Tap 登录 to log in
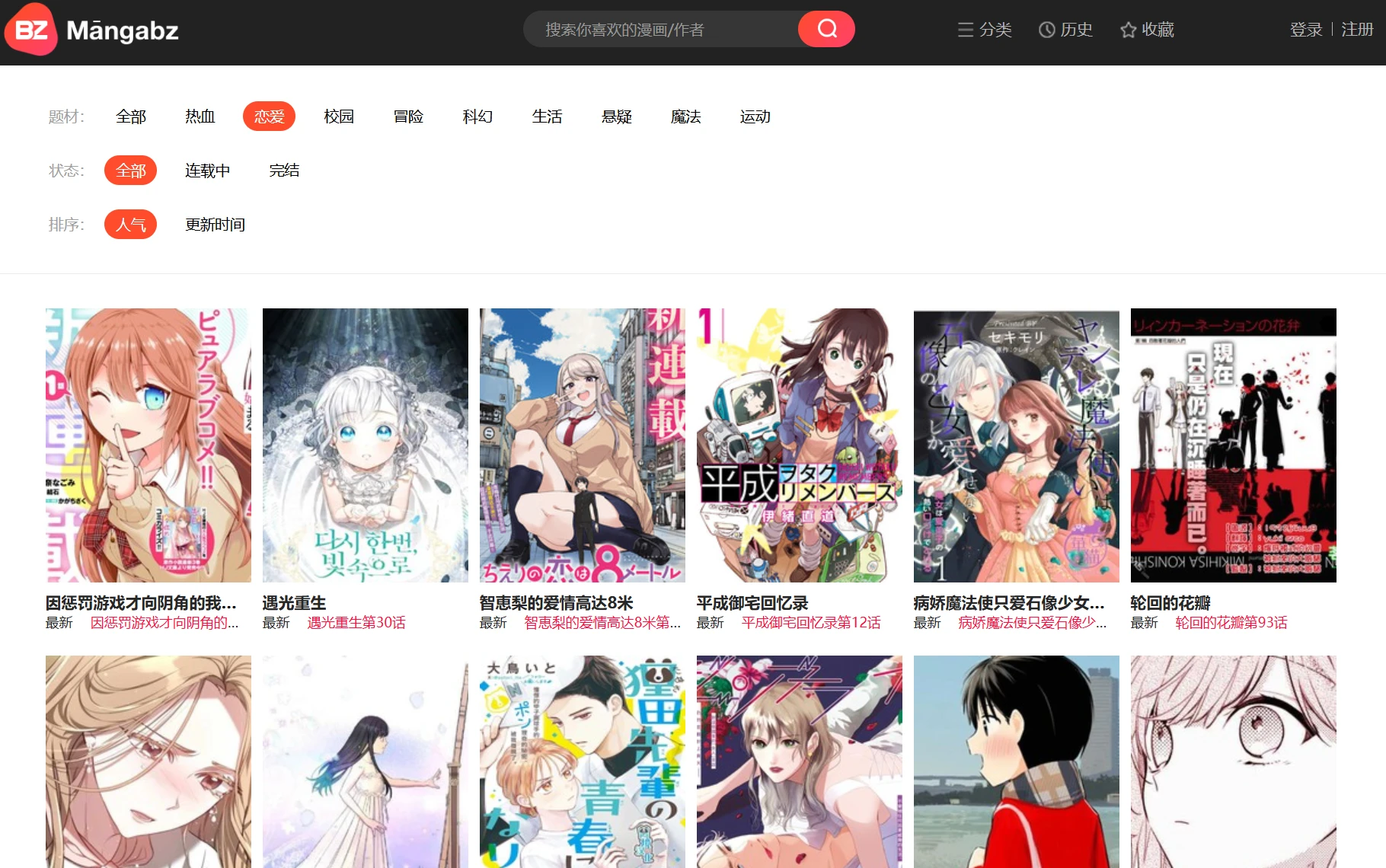 pos(1305,30)
